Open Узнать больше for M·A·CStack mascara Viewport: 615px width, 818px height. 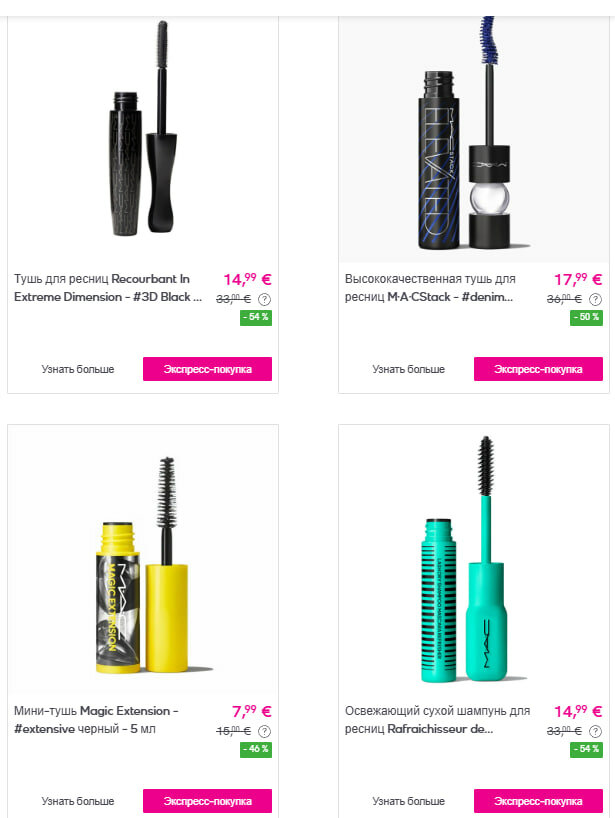(409, 369)
